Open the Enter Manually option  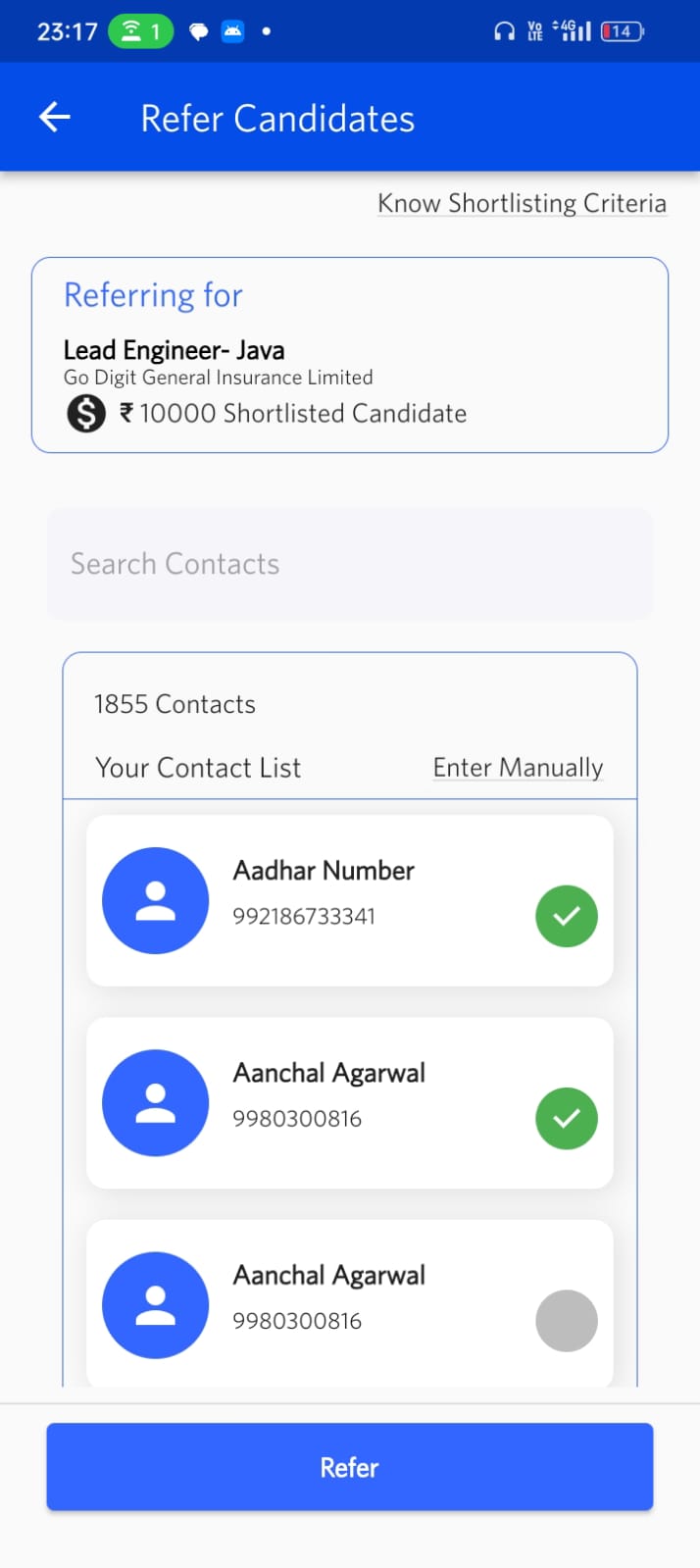518,767
